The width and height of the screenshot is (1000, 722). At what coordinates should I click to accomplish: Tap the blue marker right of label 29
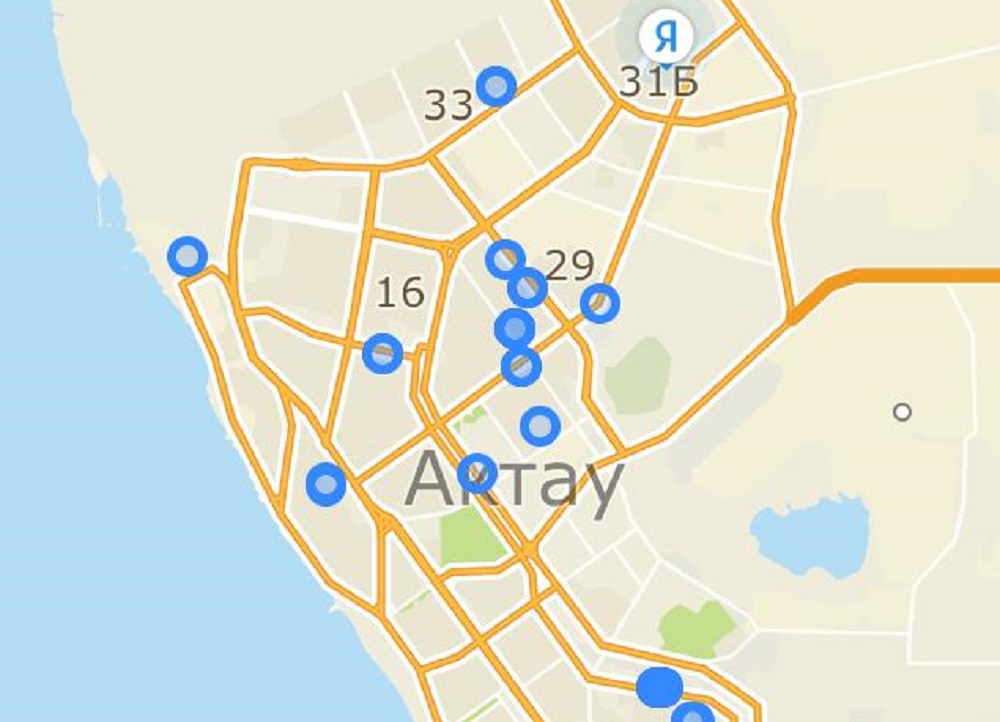[x=600, y=302]
